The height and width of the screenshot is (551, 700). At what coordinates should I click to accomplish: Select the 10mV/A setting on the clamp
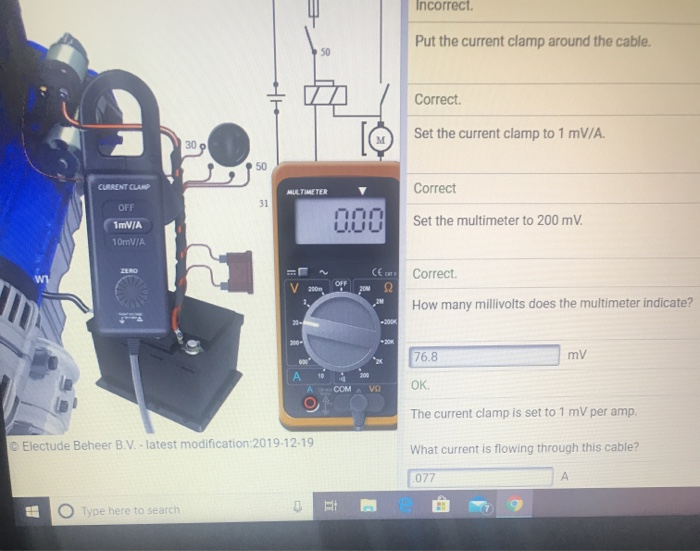pos(127,241)
